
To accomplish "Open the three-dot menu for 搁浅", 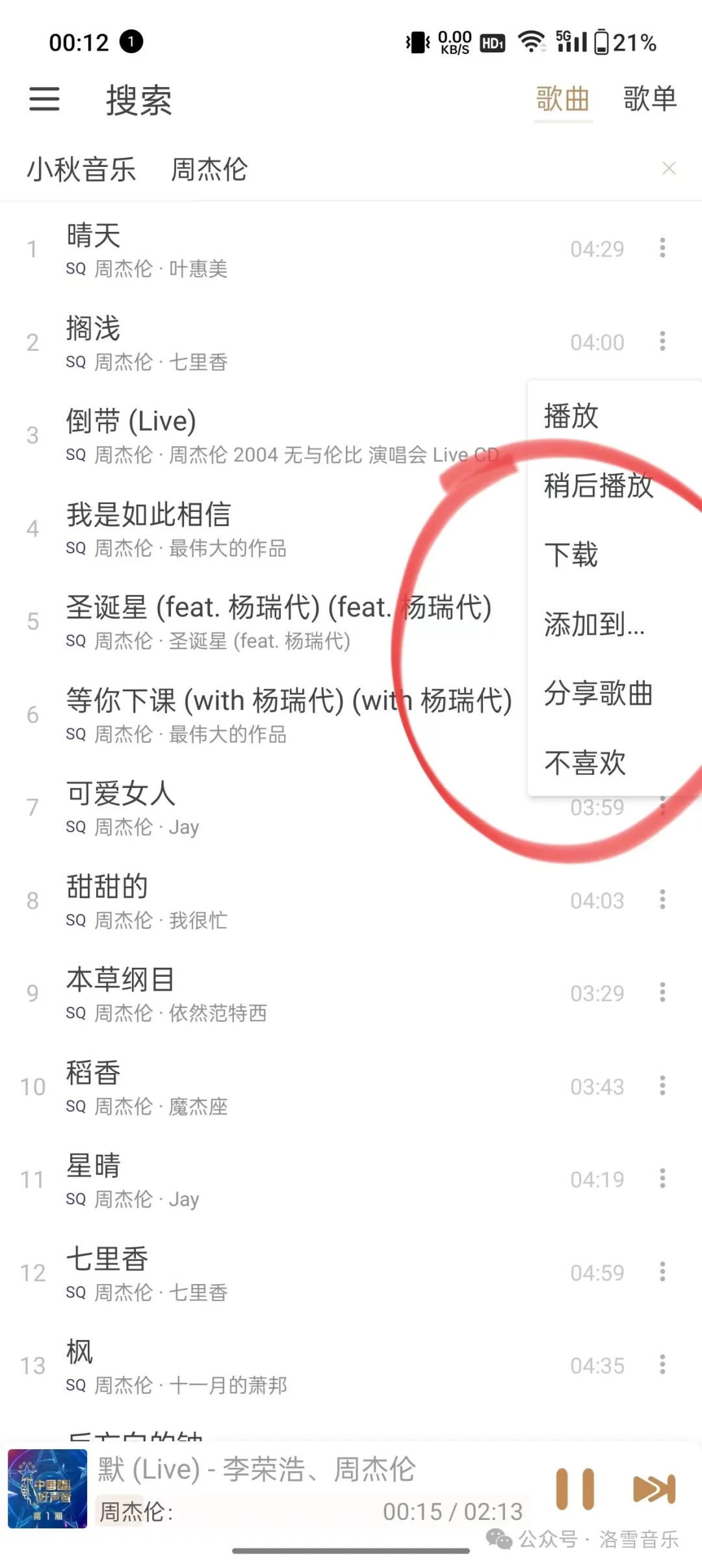I will coord(662,341).
